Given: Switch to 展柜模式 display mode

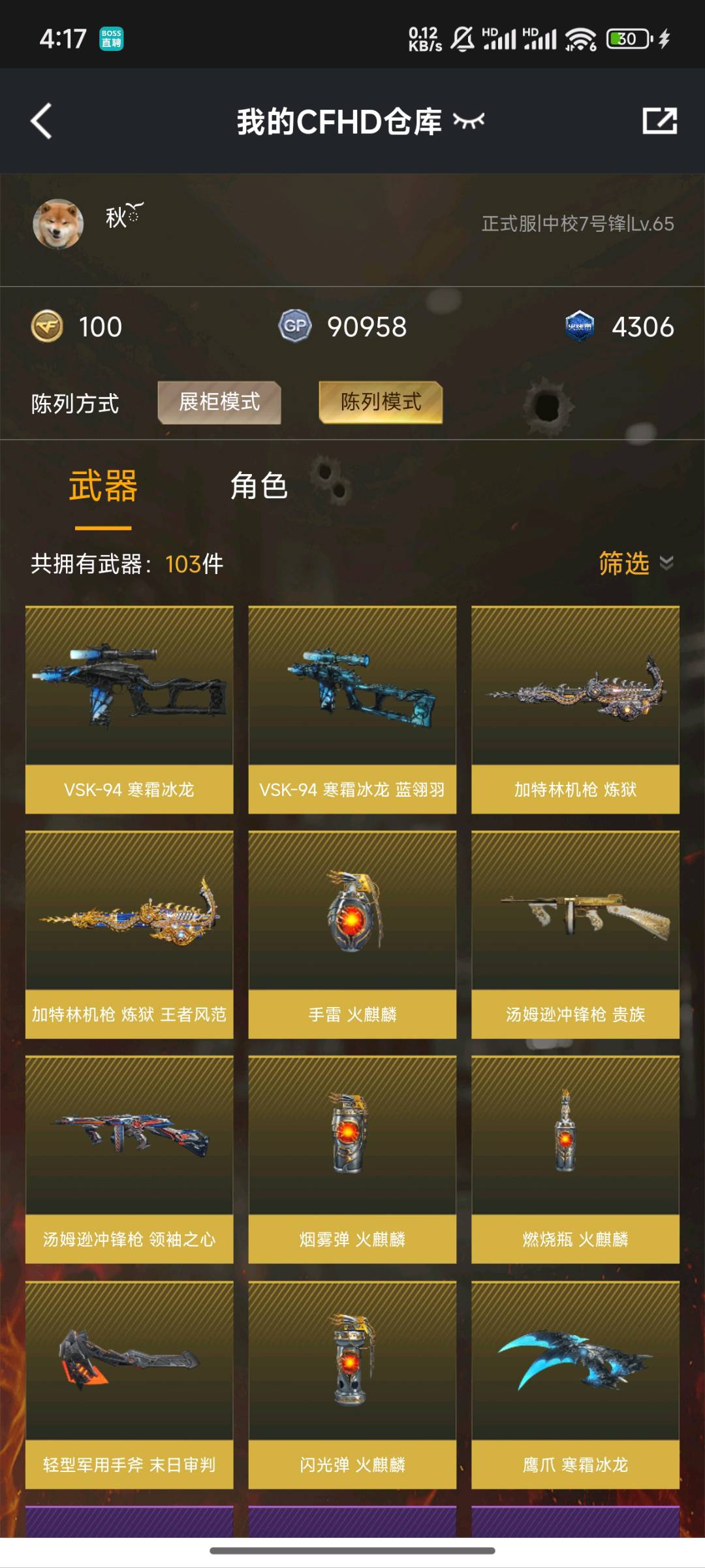Looking at the screenshot, I should click(219, 402).
